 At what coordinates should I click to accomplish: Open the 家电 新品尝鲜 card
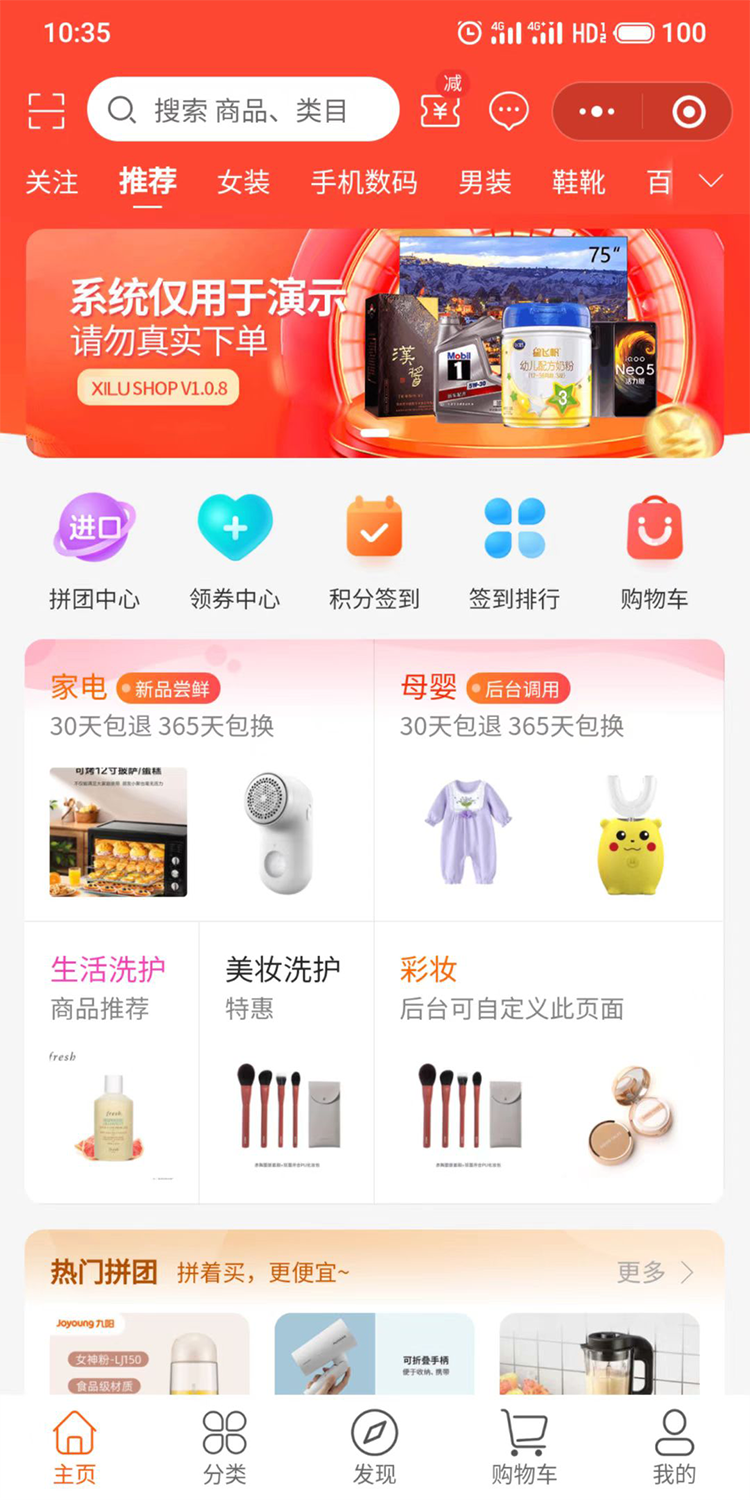coord(199,780)
